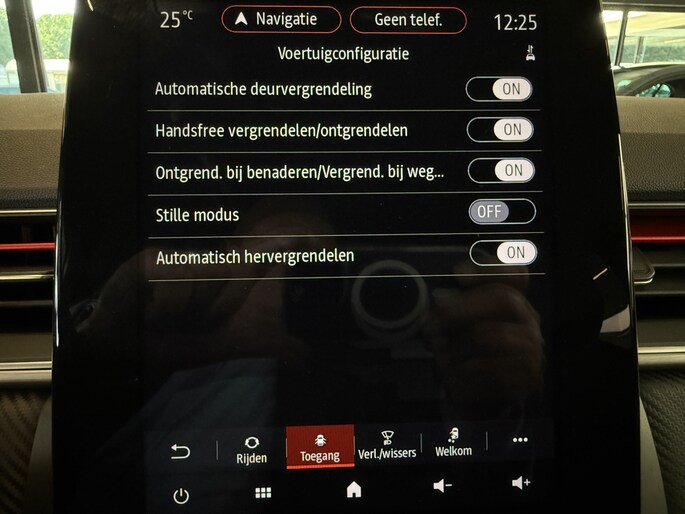
Task: Raise the volume
Action: pyautogui.click(x=520, y=484)
